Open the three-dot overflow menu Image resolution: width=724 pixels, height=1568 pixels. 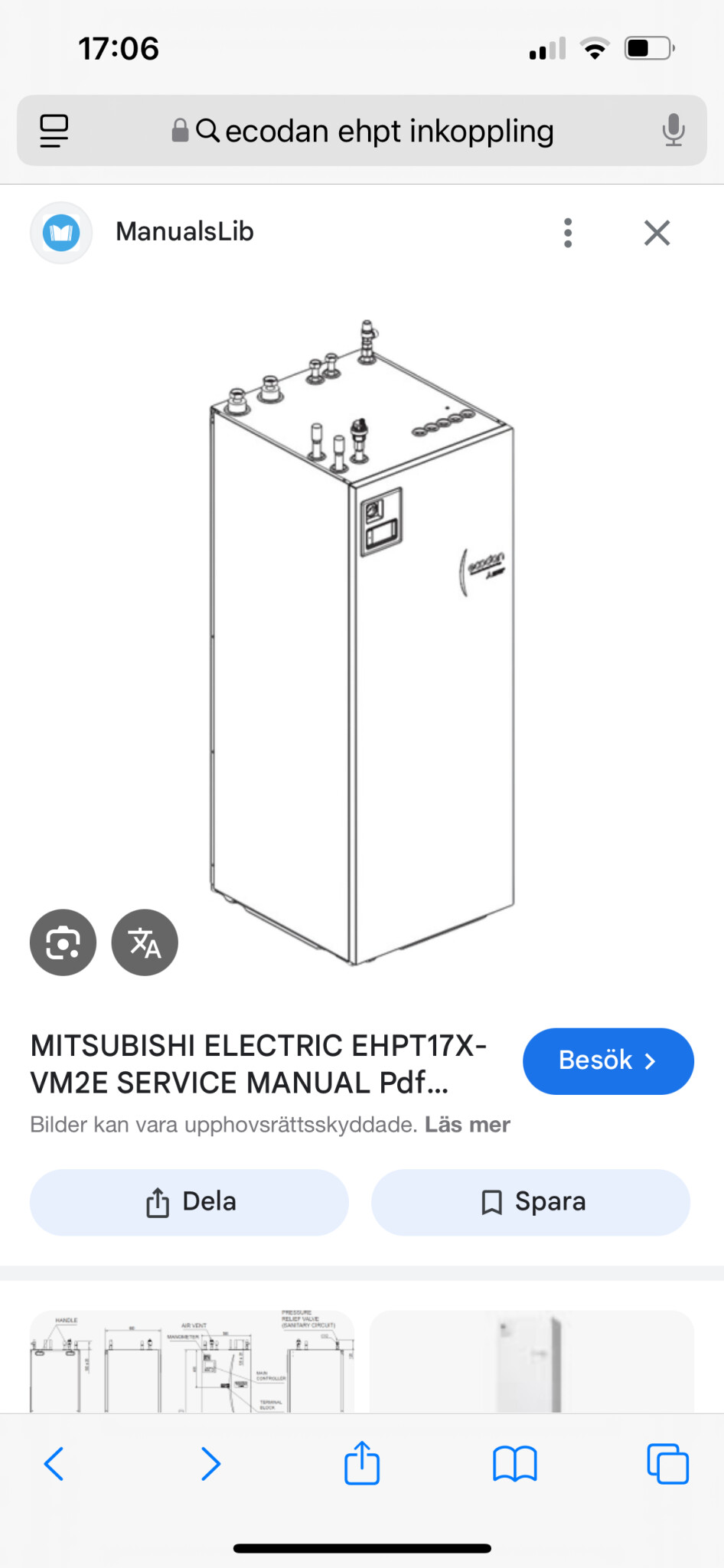tap(568, 233)
